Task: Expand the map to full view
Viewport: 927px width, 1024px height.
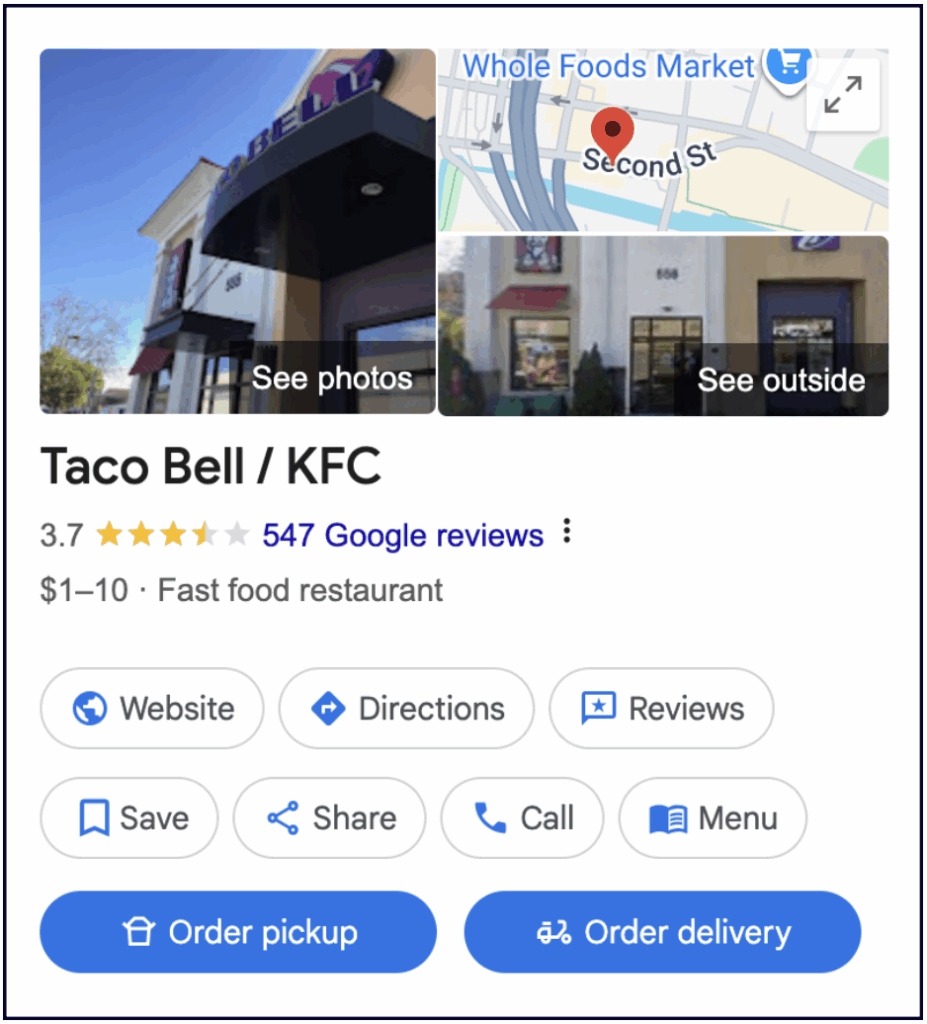Action: [843, 96]
